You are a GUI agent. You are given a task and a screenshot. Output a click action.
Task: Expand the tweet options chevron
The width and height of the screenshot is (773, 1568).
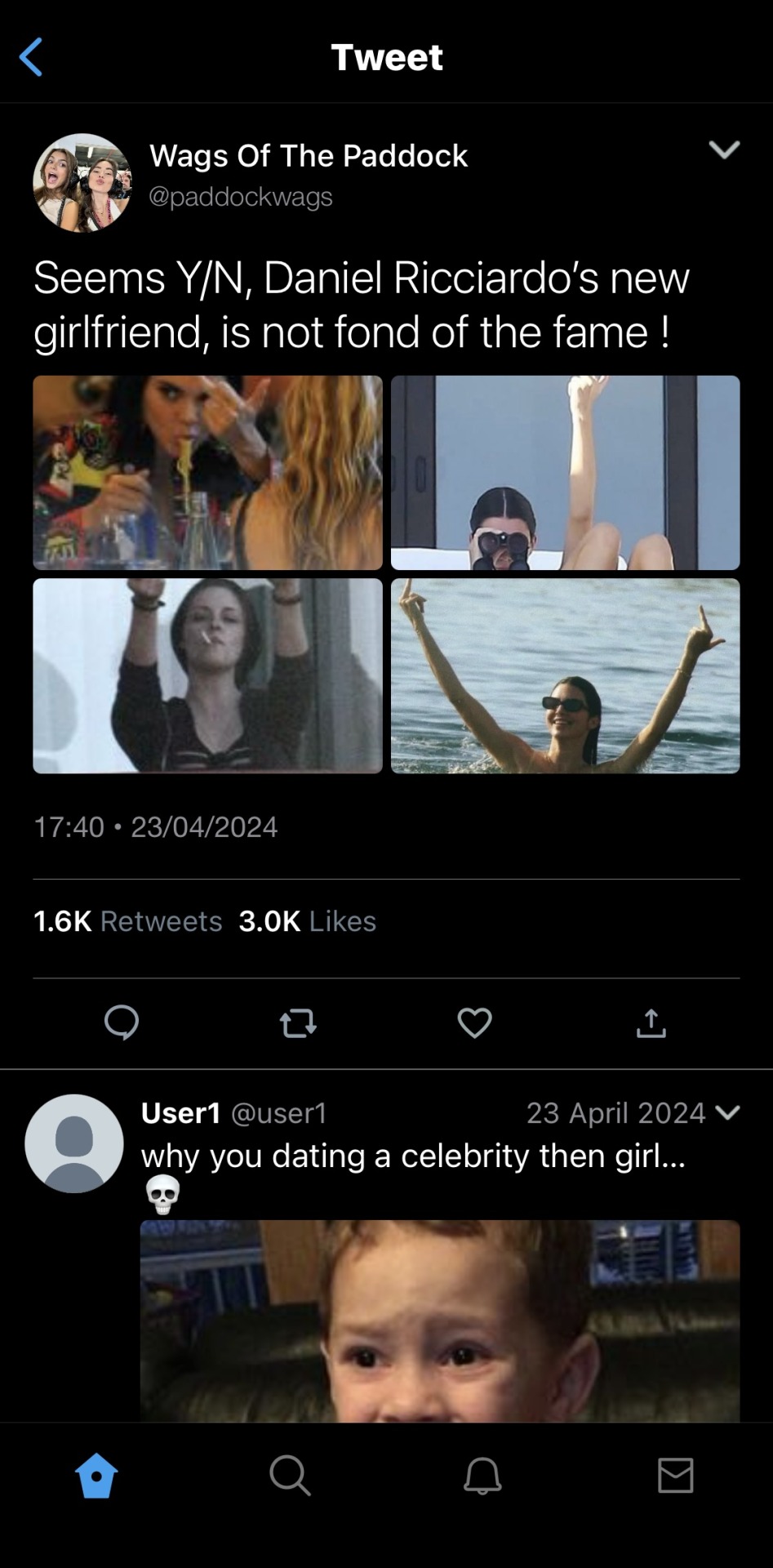(724, 149)
